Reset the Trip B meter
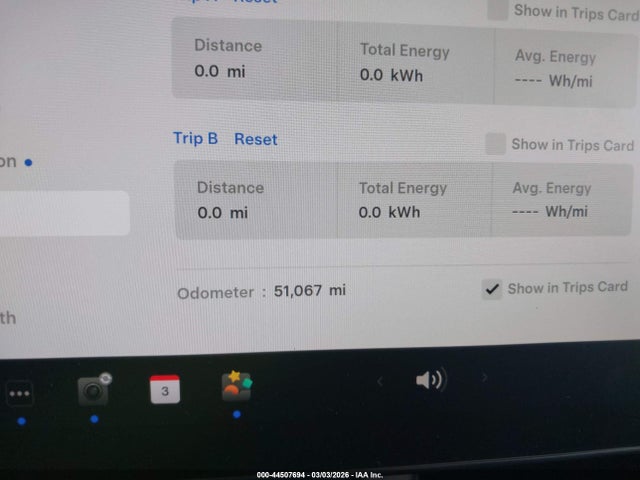Viewport: 640px width, 480px height. click(x=256, y=139)
